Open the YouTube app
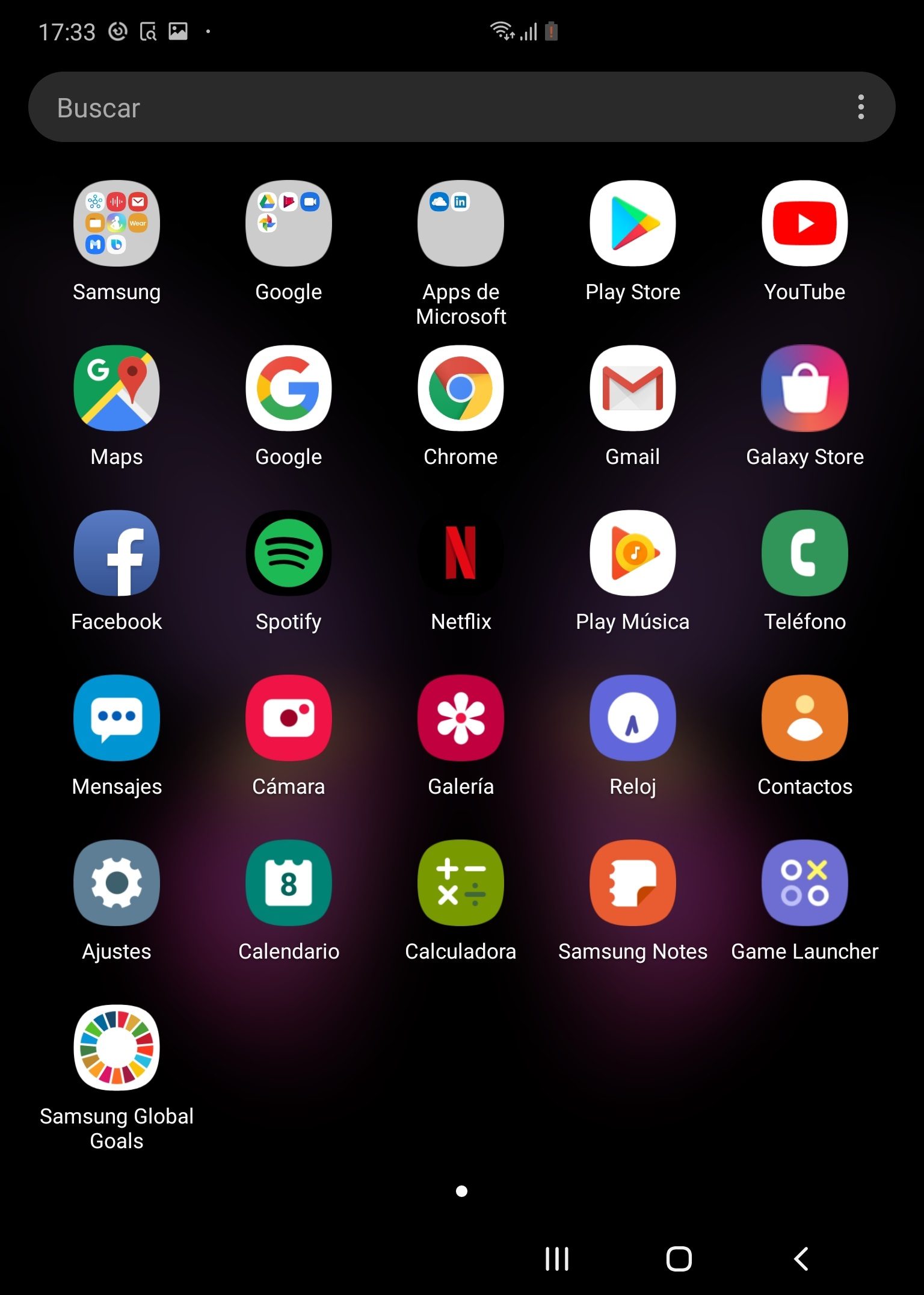Viewport: 924px width, 1295px height. pos(805,223)
